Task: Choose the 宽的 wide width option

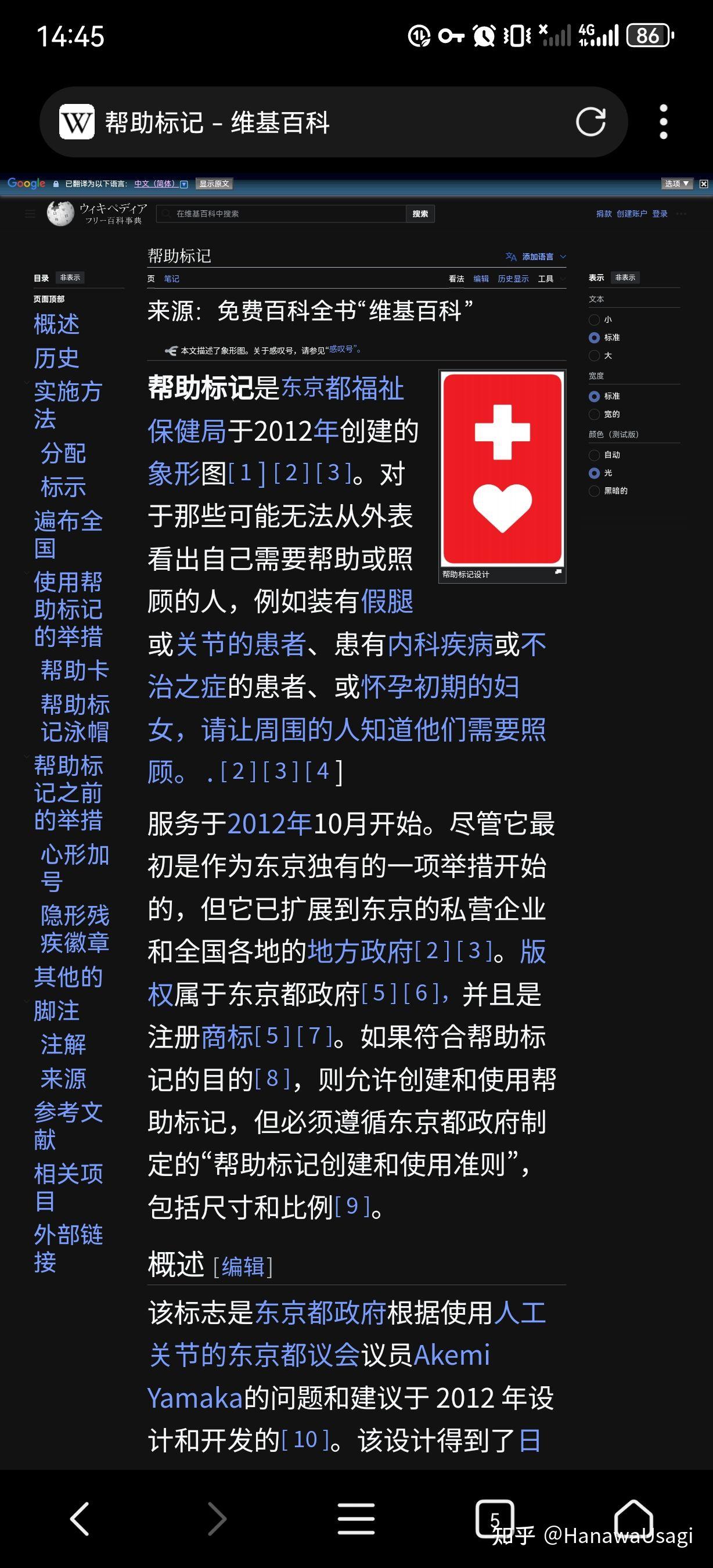Action: pyautogui.click(x=604, y=414)
